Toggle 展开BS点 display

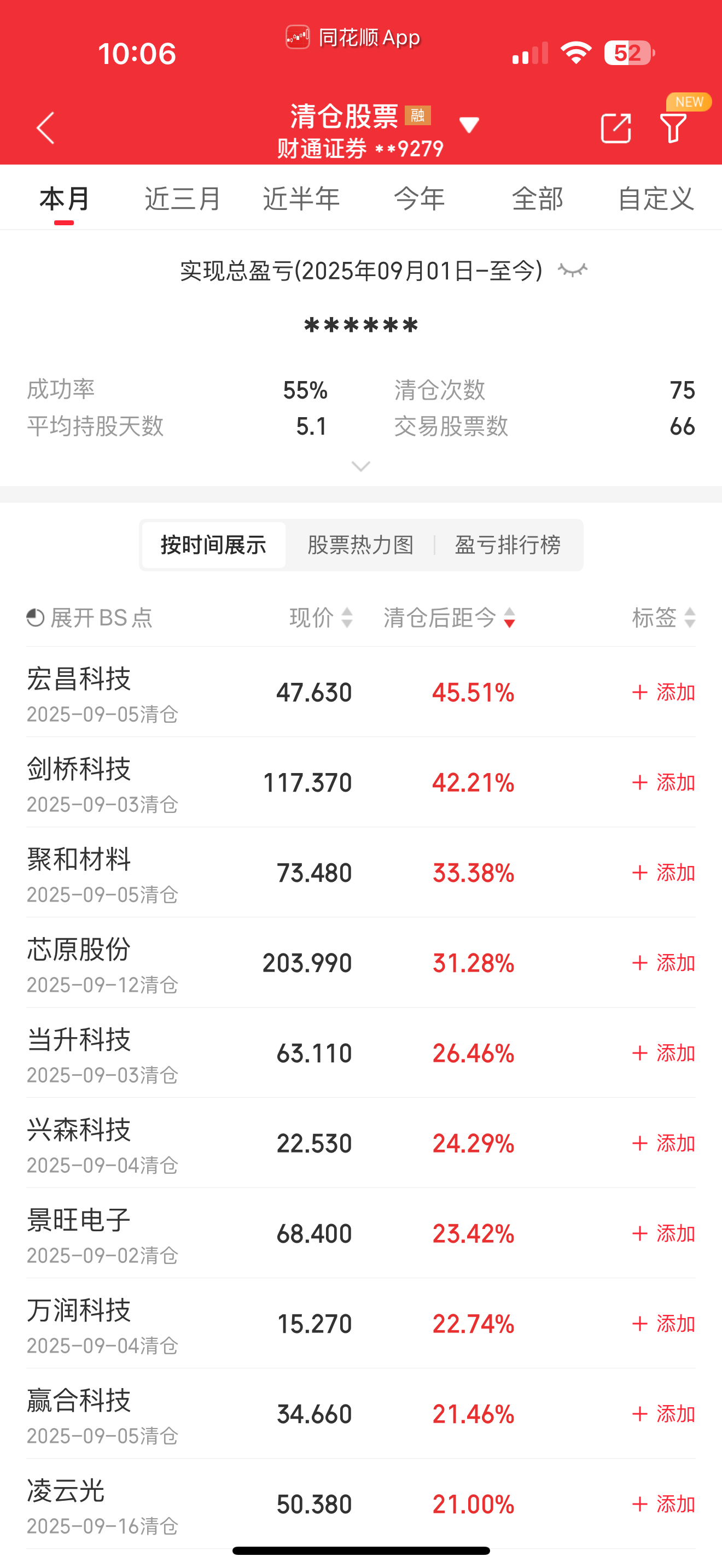tap(90, 618)
